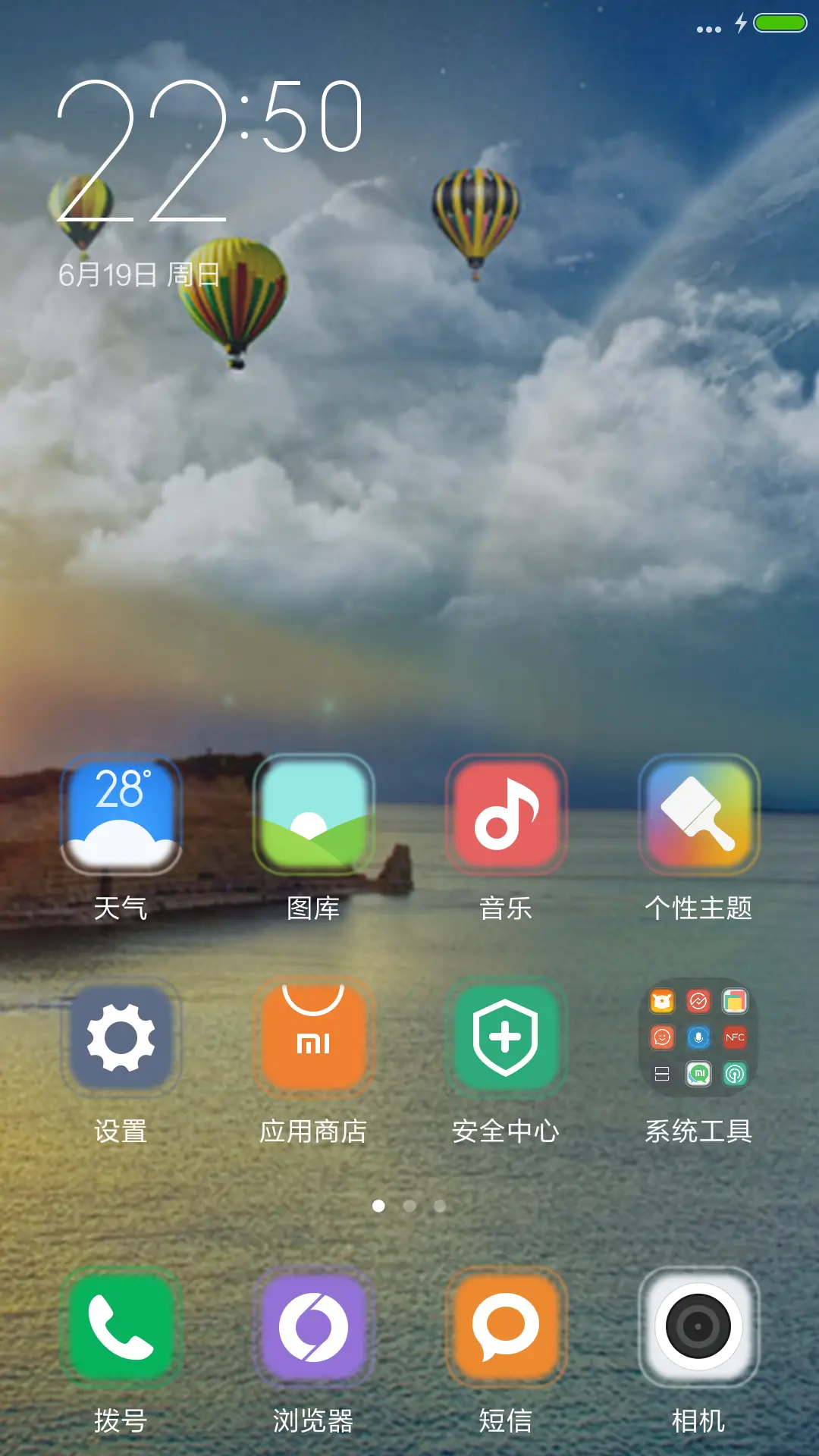This screenshot has width=819, height=1456.
Task: Launch the 相机 camera
Action: [698, 1327]
